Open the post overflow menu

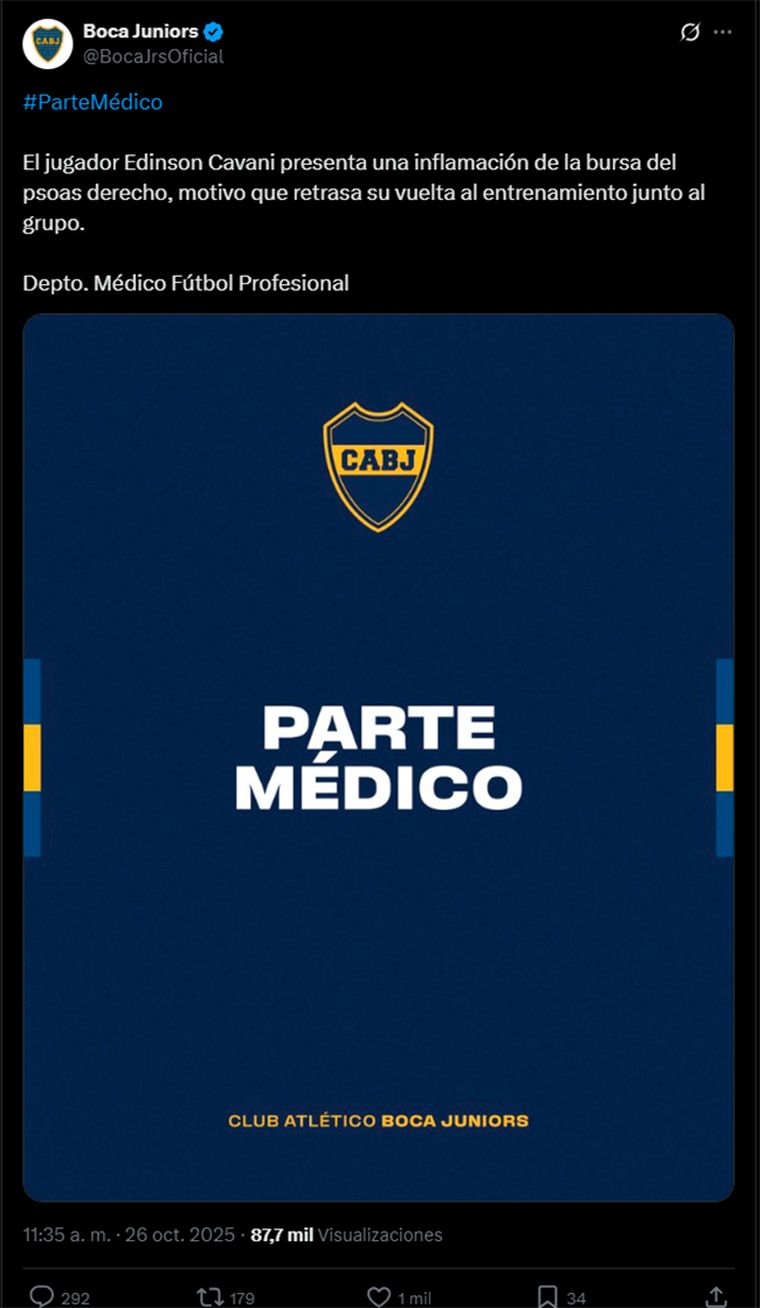[723, 32]
